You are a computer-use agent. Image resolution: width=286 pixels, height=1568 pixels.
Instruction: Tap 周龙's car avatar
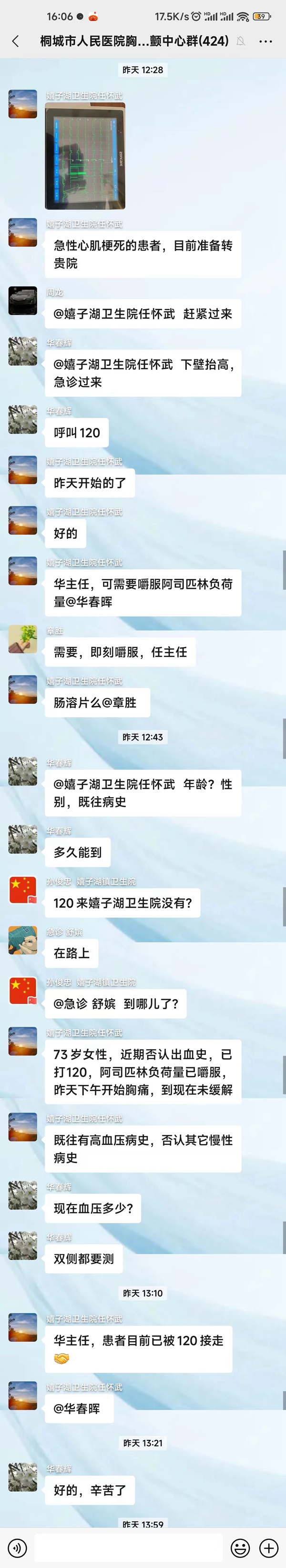(x=22, y=300)
